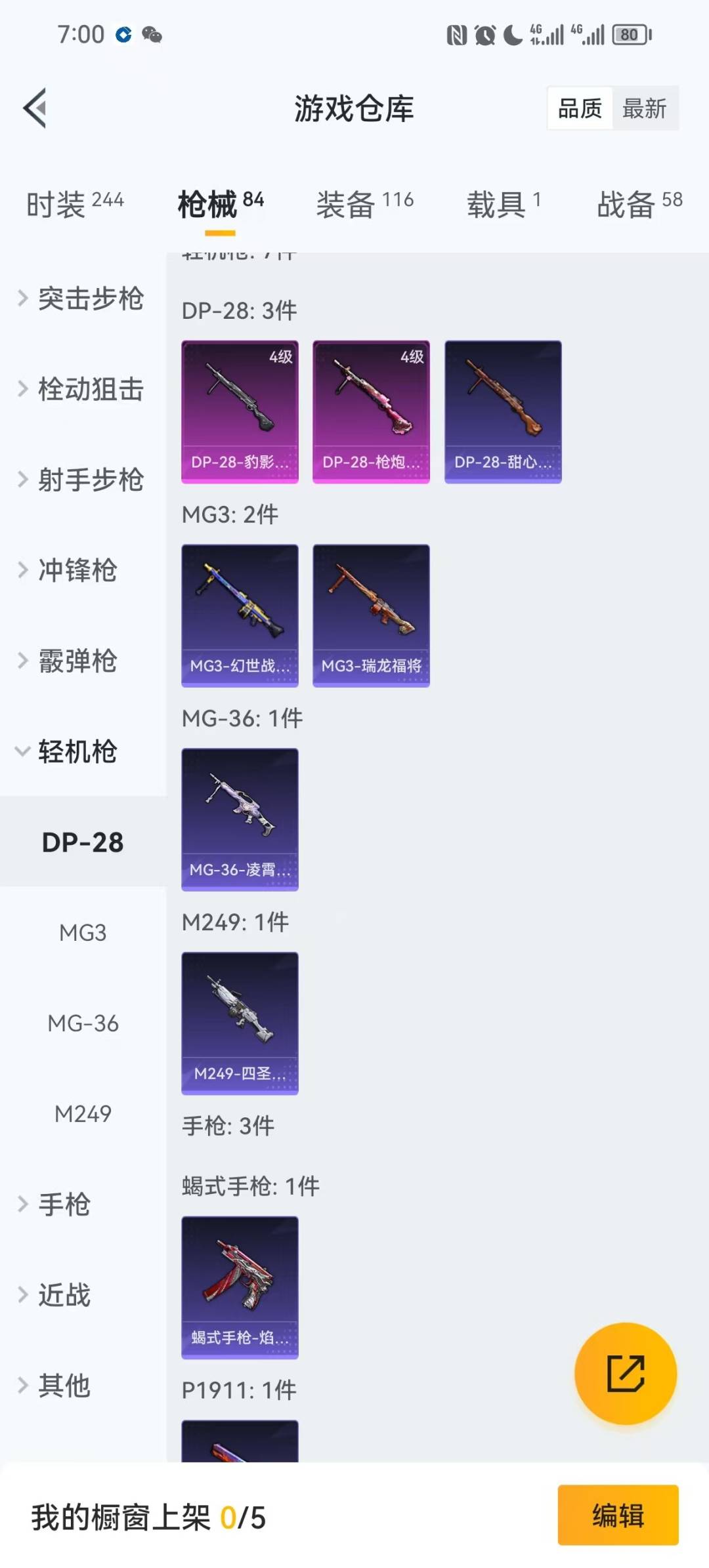View the MG3-瑞龙福将 skin card
The height and width of the screenshot is (1568, 709).
pos(371,613)
